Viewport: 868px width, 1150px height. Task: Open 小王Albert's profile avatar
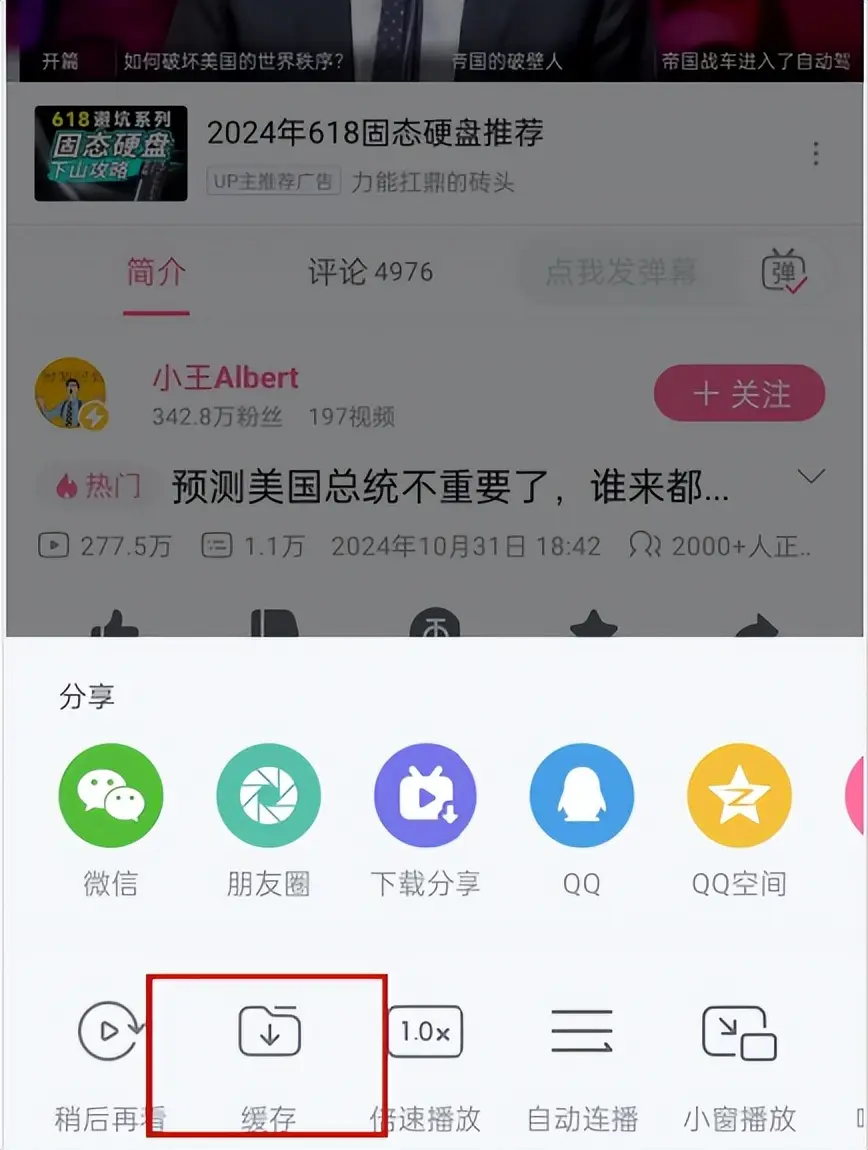tap(70, 394)
